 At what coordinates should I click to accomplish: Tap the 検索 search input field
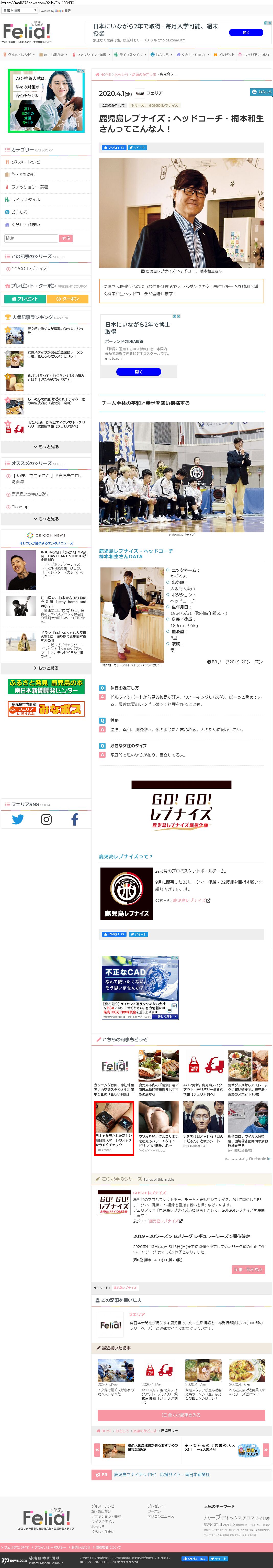tap(30, 238)
